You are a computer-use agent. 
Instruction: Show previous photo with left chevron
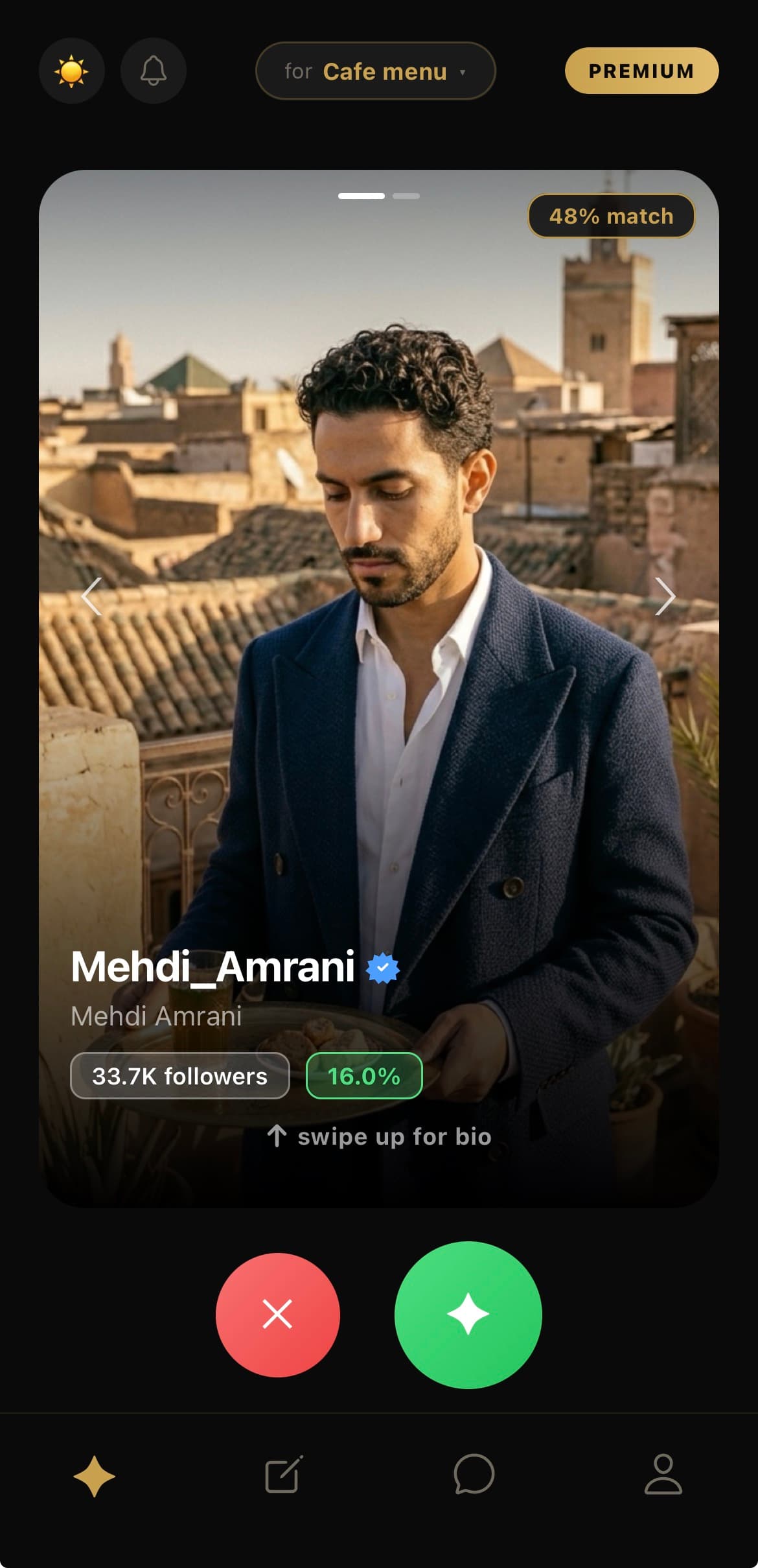(91, 596)
